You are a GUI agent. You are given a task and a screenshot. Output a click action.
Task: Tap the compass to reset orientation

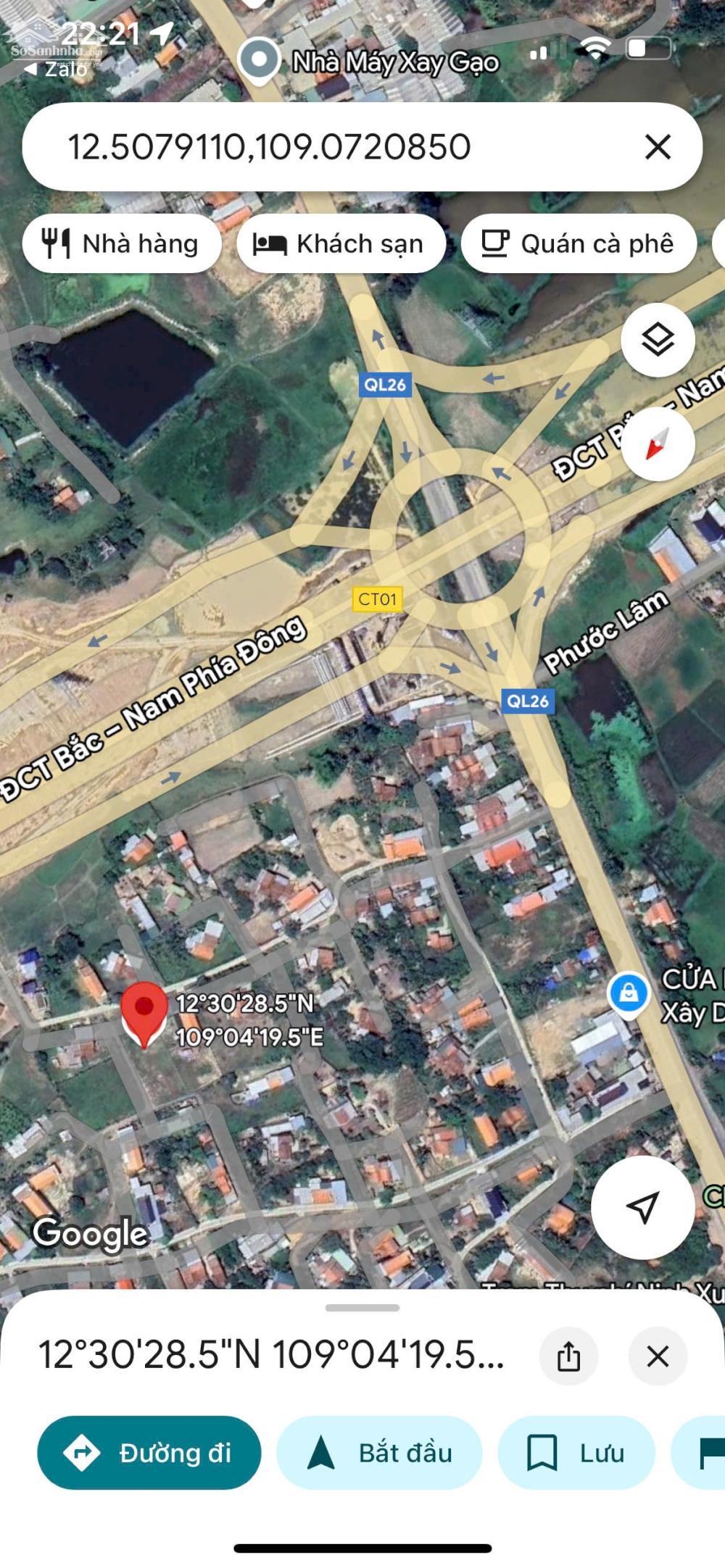coord(658,444)
